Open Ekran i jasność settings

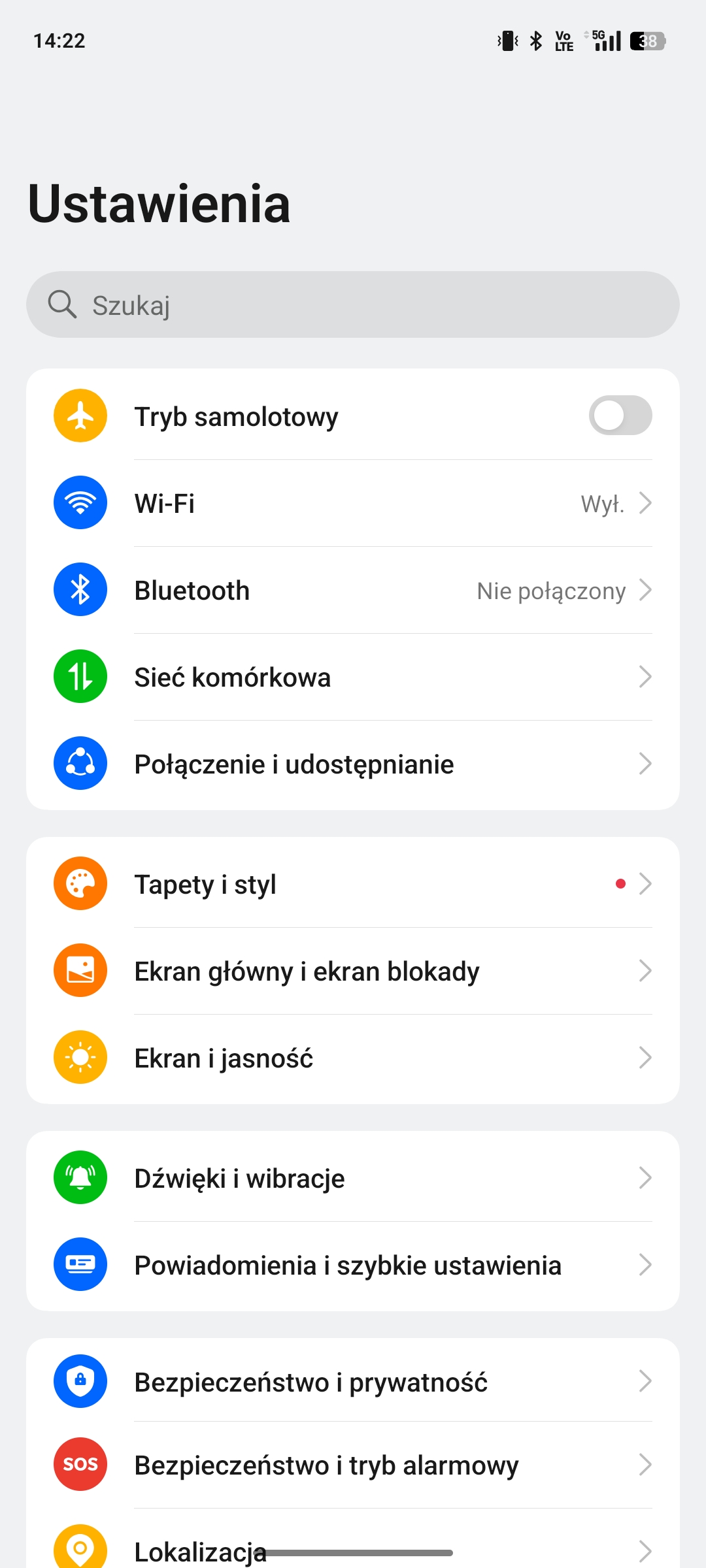(x=353, y=1058)
